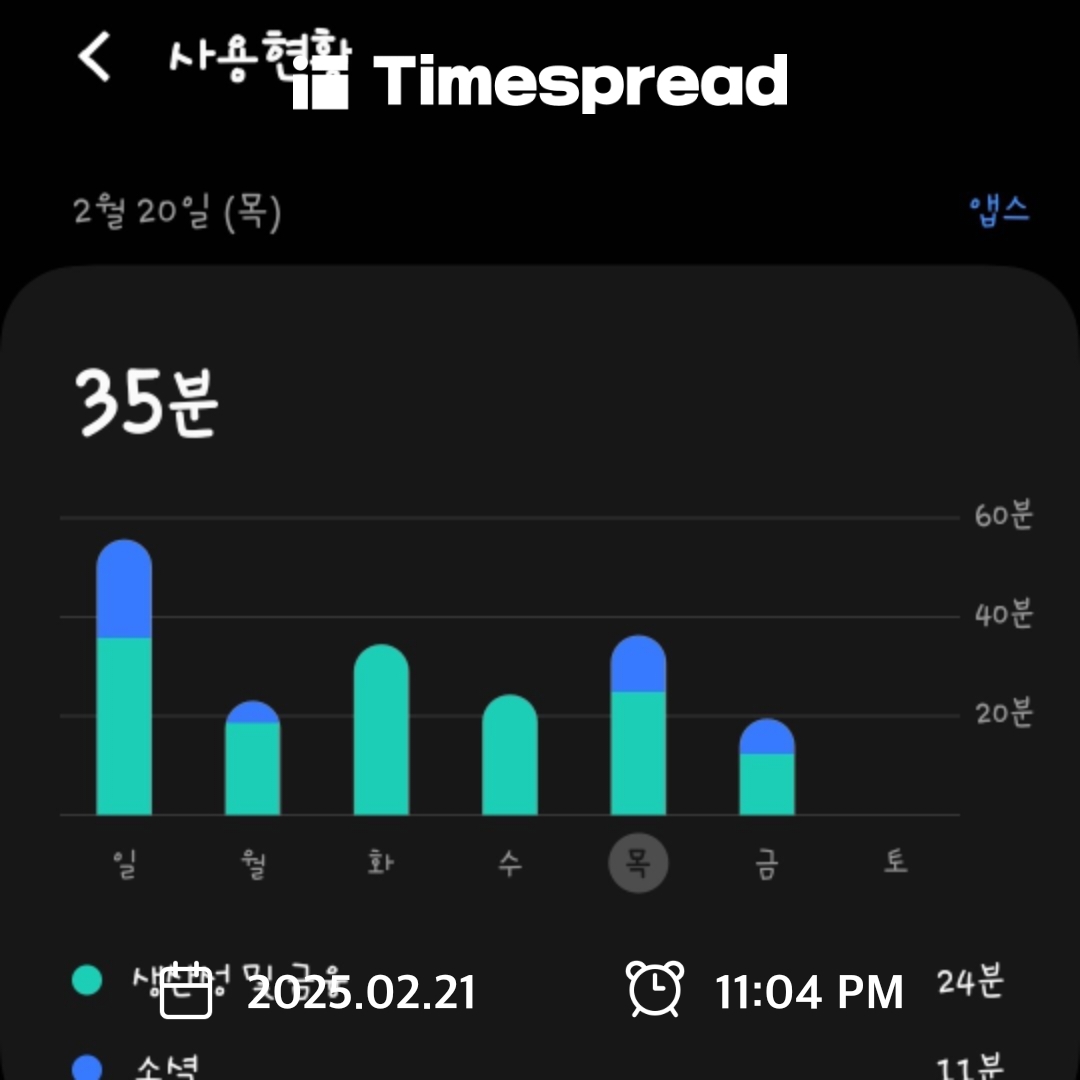Open the 앱스 link
The height and width of the screenshot is (1080, 1080).
pos(999,211)
